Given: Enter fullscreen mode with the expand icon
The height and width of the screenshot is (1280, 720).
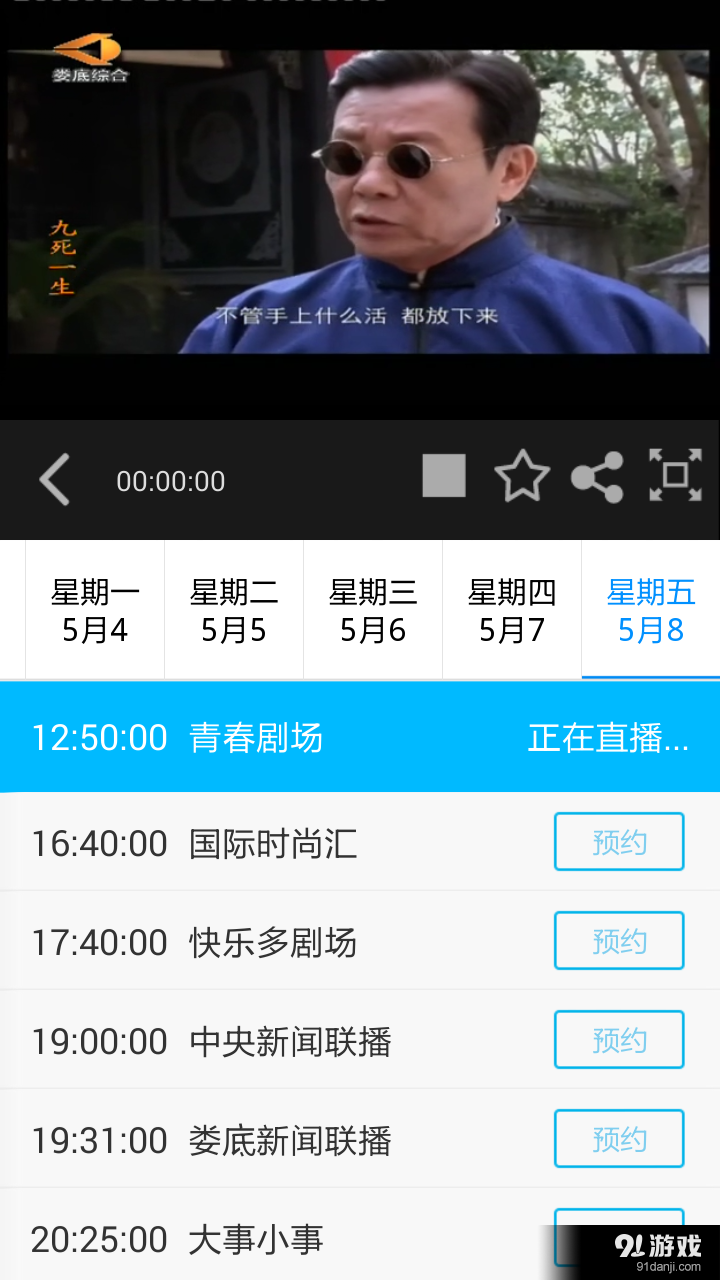Looking at the screenshot, I should [674, 476].
